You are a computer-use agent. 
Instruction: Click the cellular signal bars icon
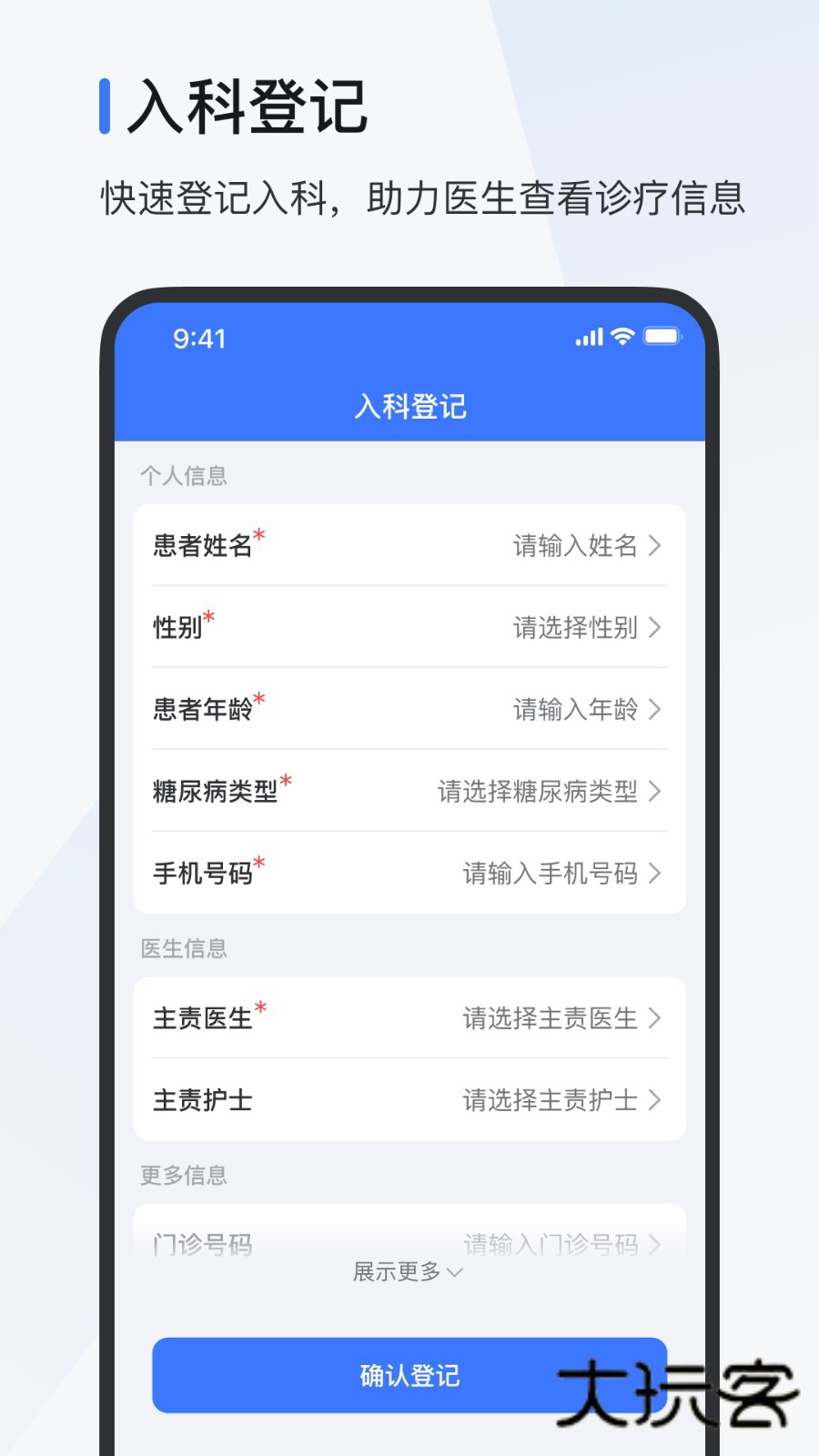coord(589,336)
